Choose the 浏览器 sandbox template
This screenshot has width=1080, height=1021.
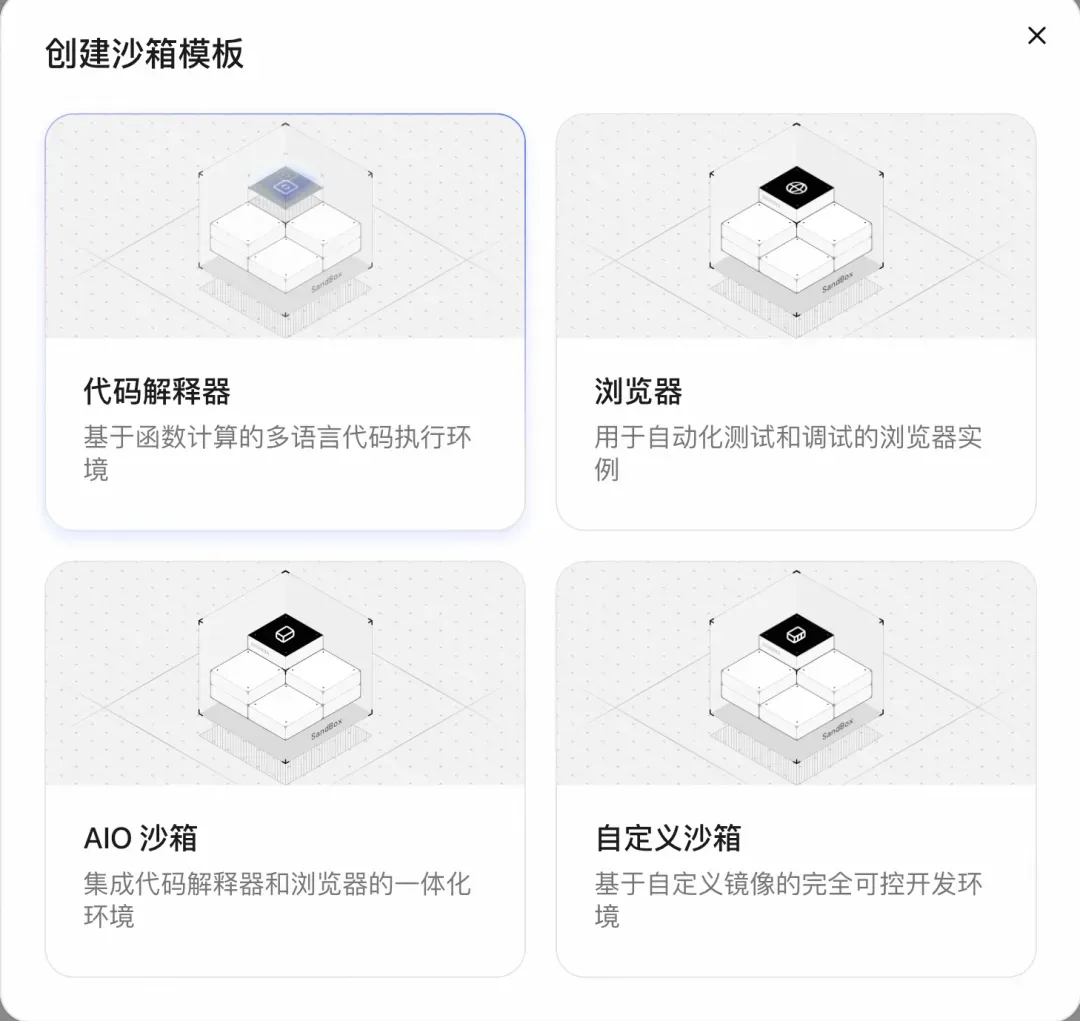pos(795,322)
